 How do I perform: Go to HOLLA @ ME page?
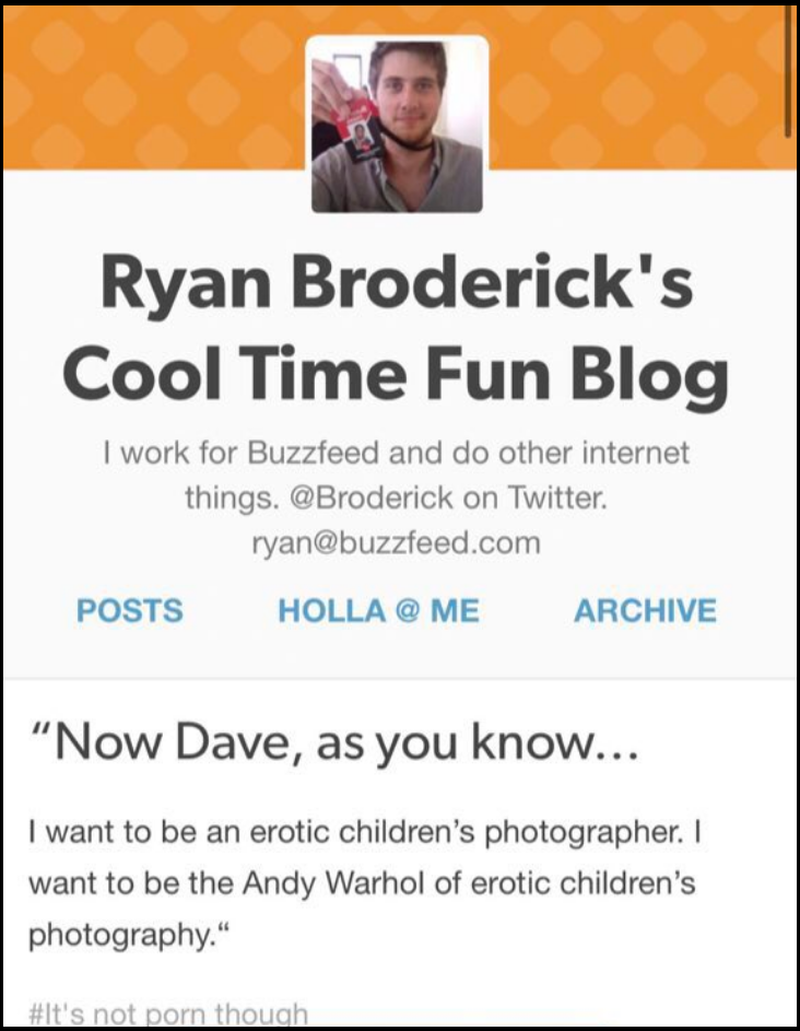(378, 610)
